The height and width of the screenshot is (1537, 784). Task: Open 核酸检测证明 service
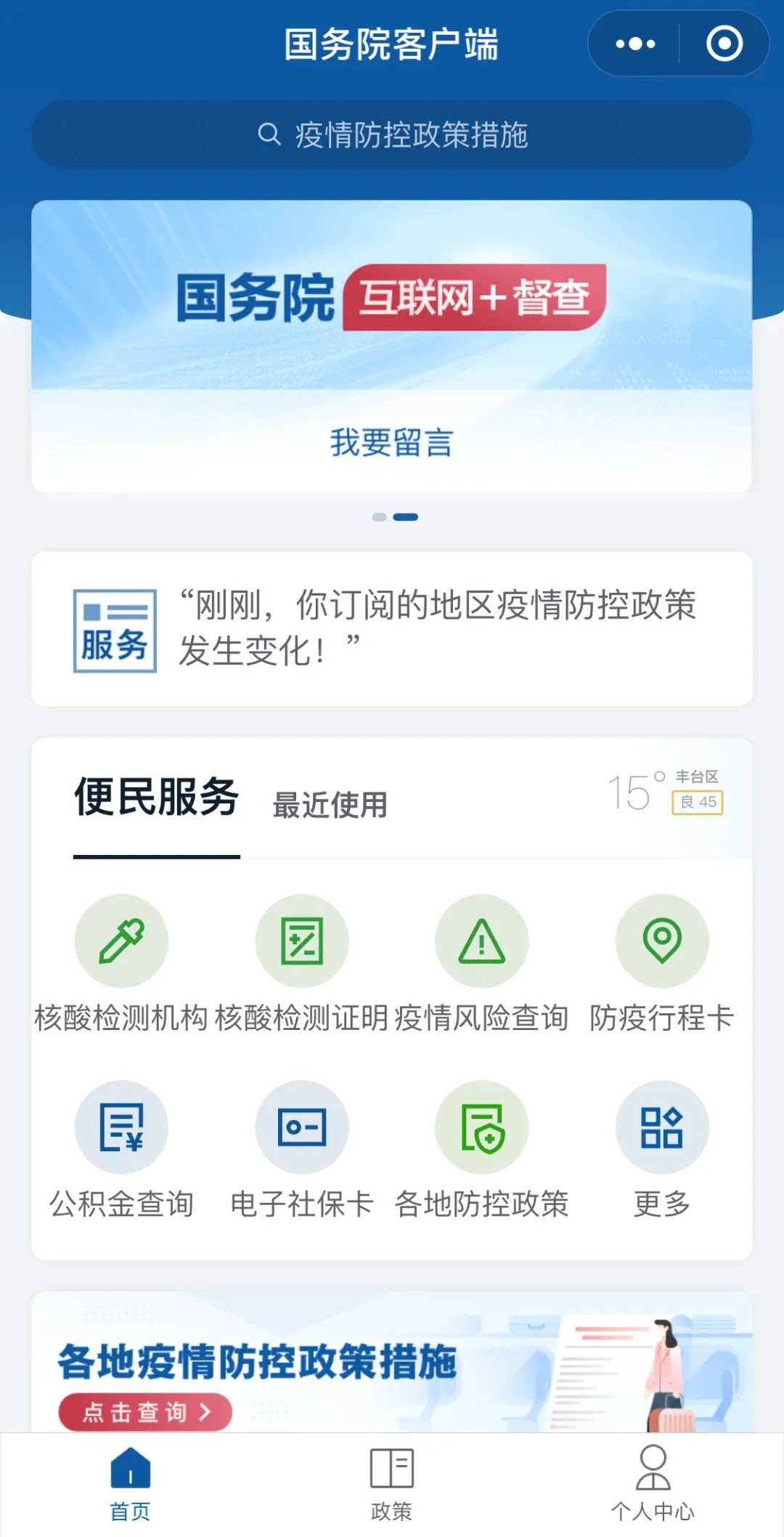point(301,941)
